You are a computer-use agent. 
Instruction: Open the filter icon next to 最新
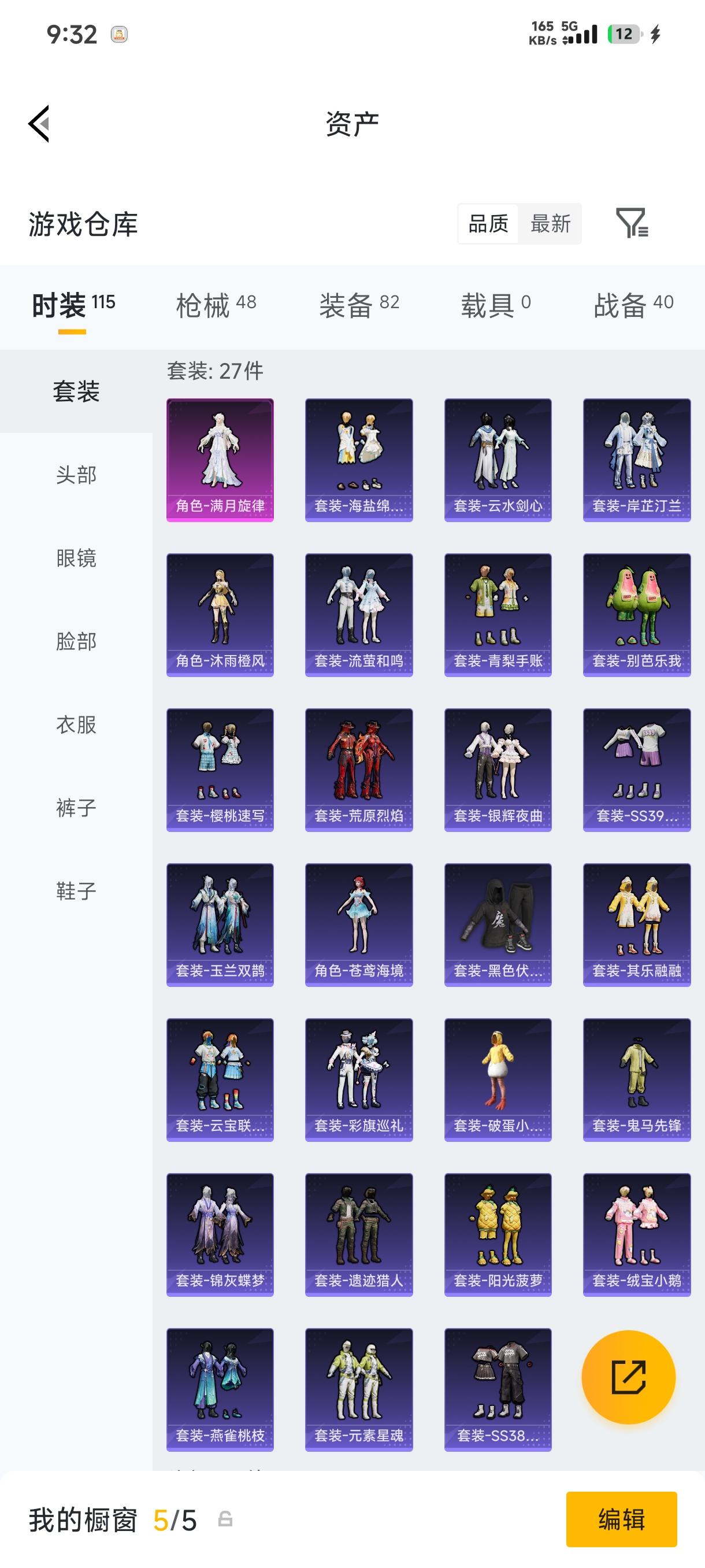point(632,223)
